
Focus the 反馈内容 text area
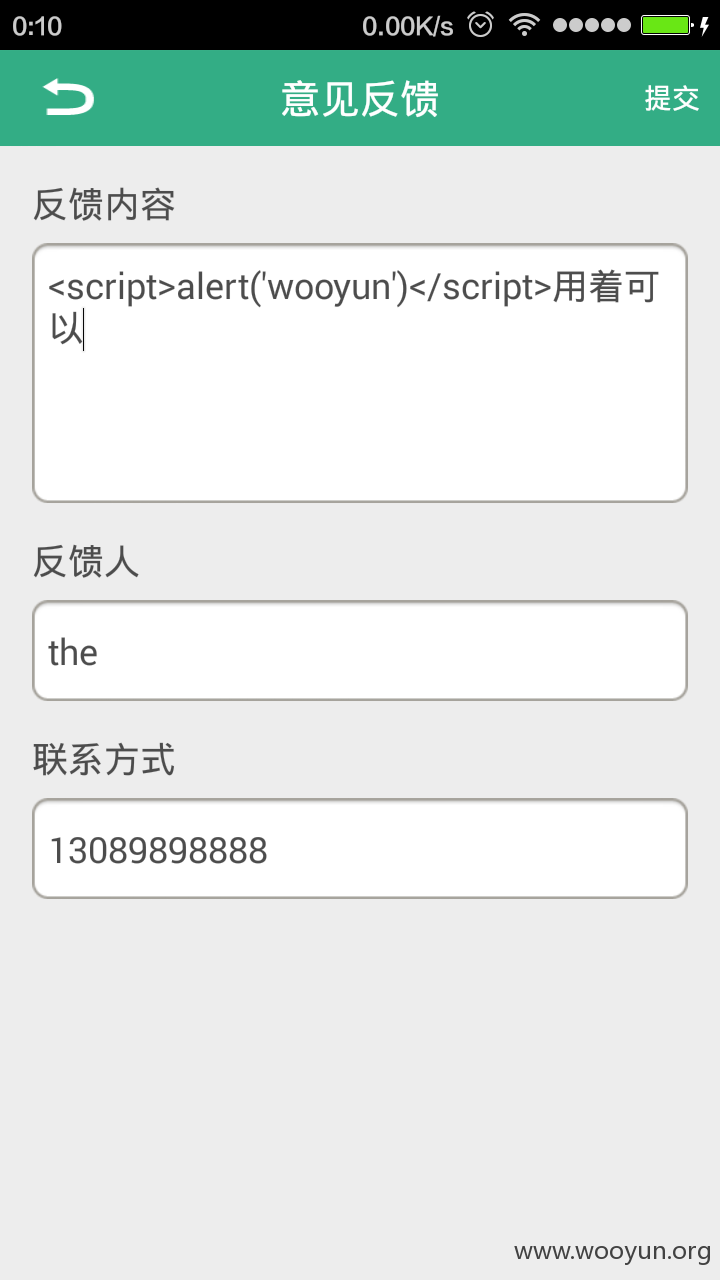(360, 373)
